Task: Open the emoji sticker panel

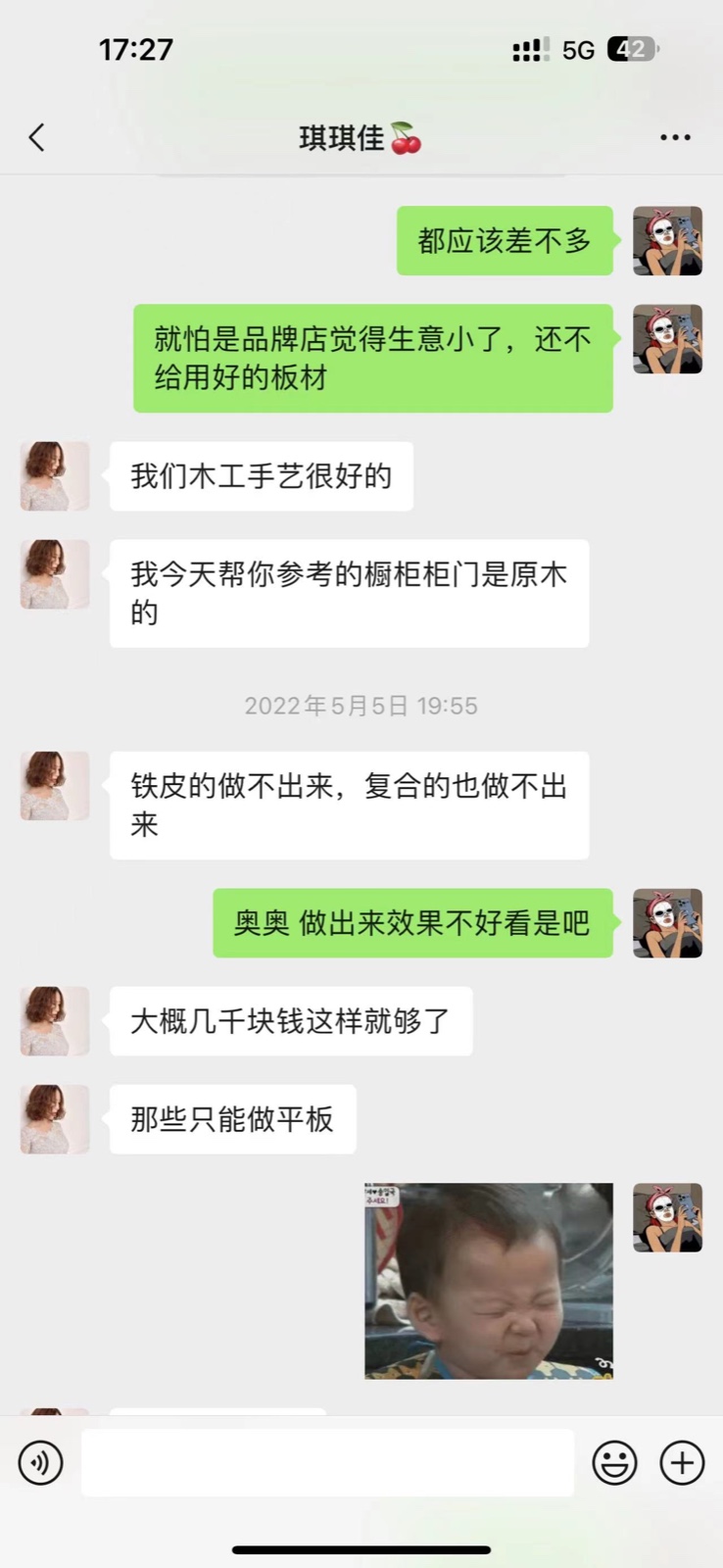Action: click(x=614, y=1463)
